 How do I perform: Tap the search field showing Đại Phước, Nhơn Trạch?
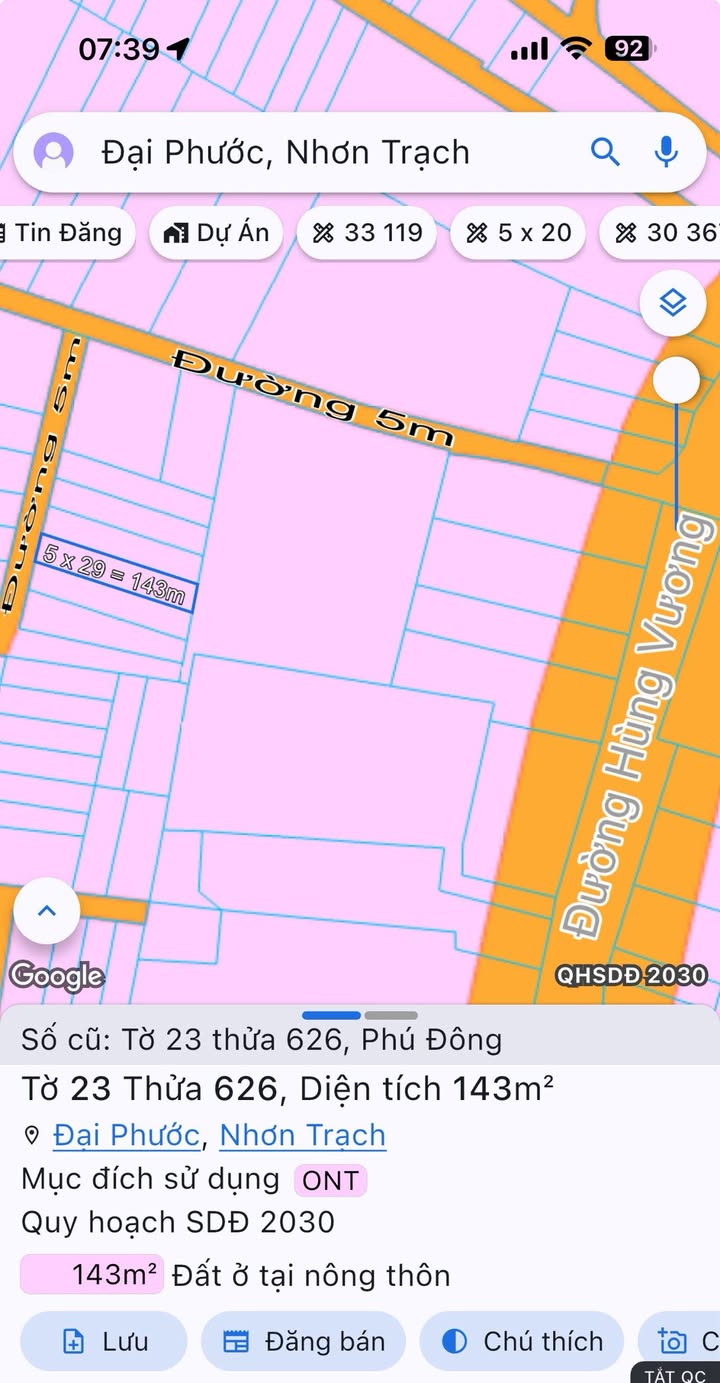[300, 153]
